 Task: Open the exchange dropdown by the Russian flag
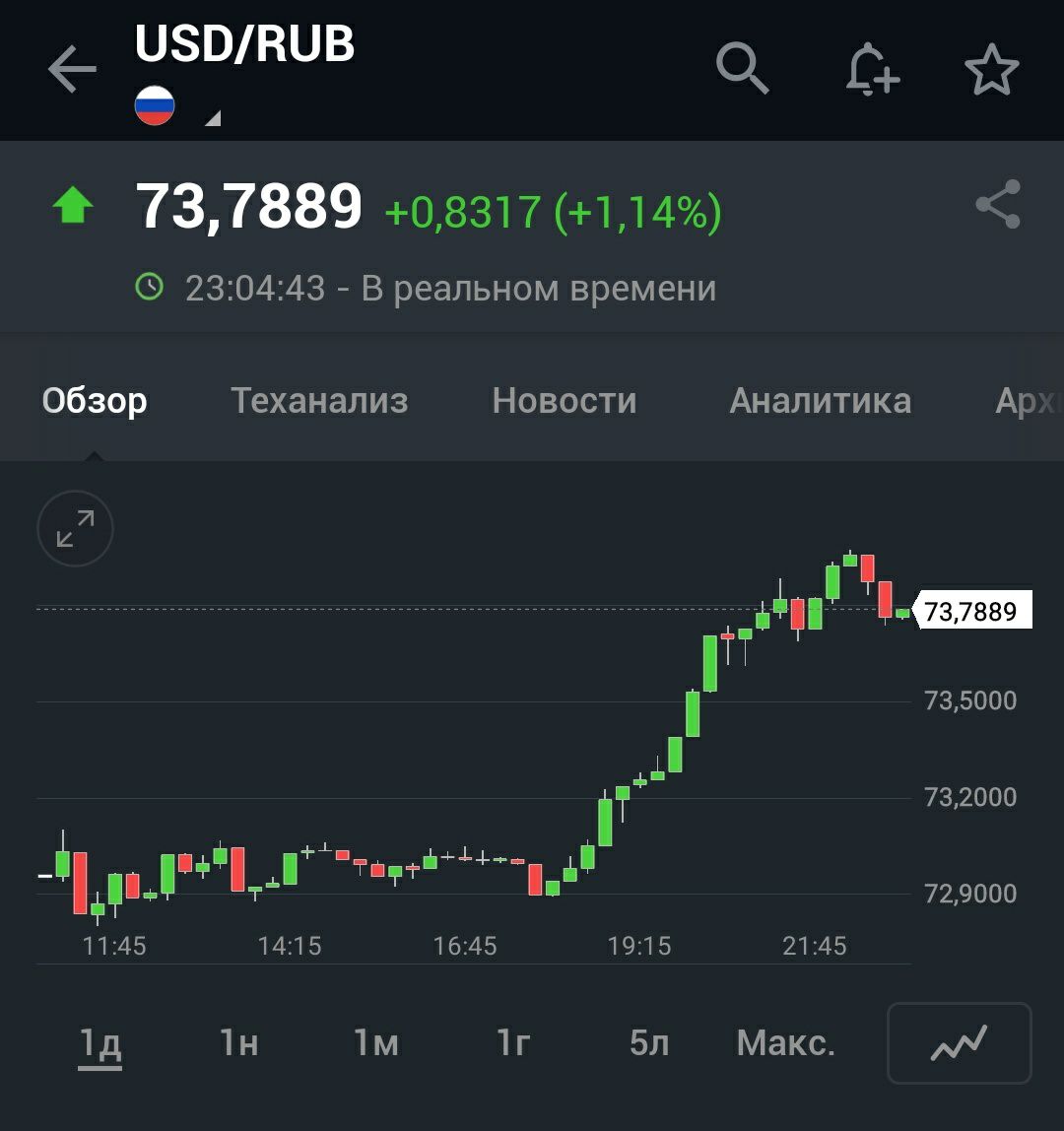[x=177, y=108]
